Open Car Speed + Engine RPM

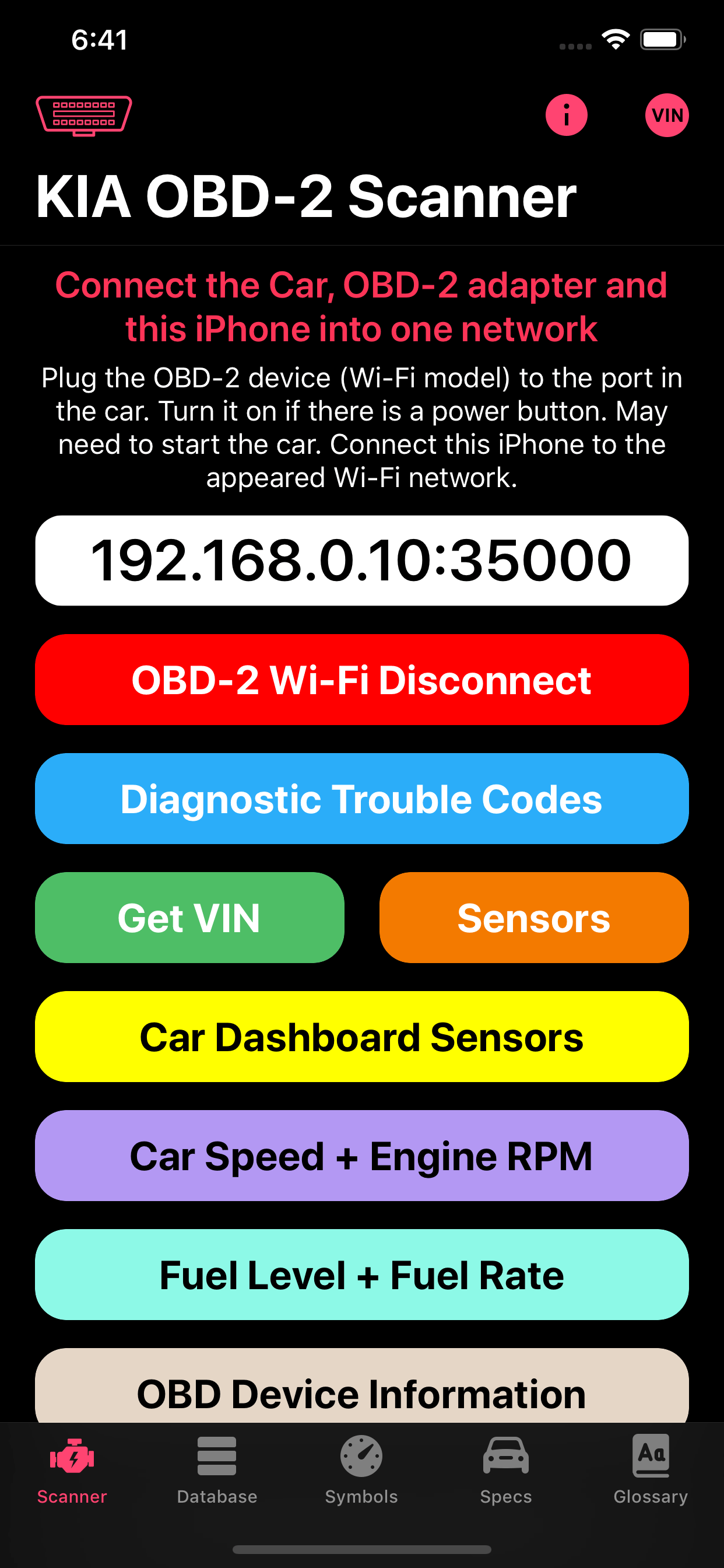361,1156
